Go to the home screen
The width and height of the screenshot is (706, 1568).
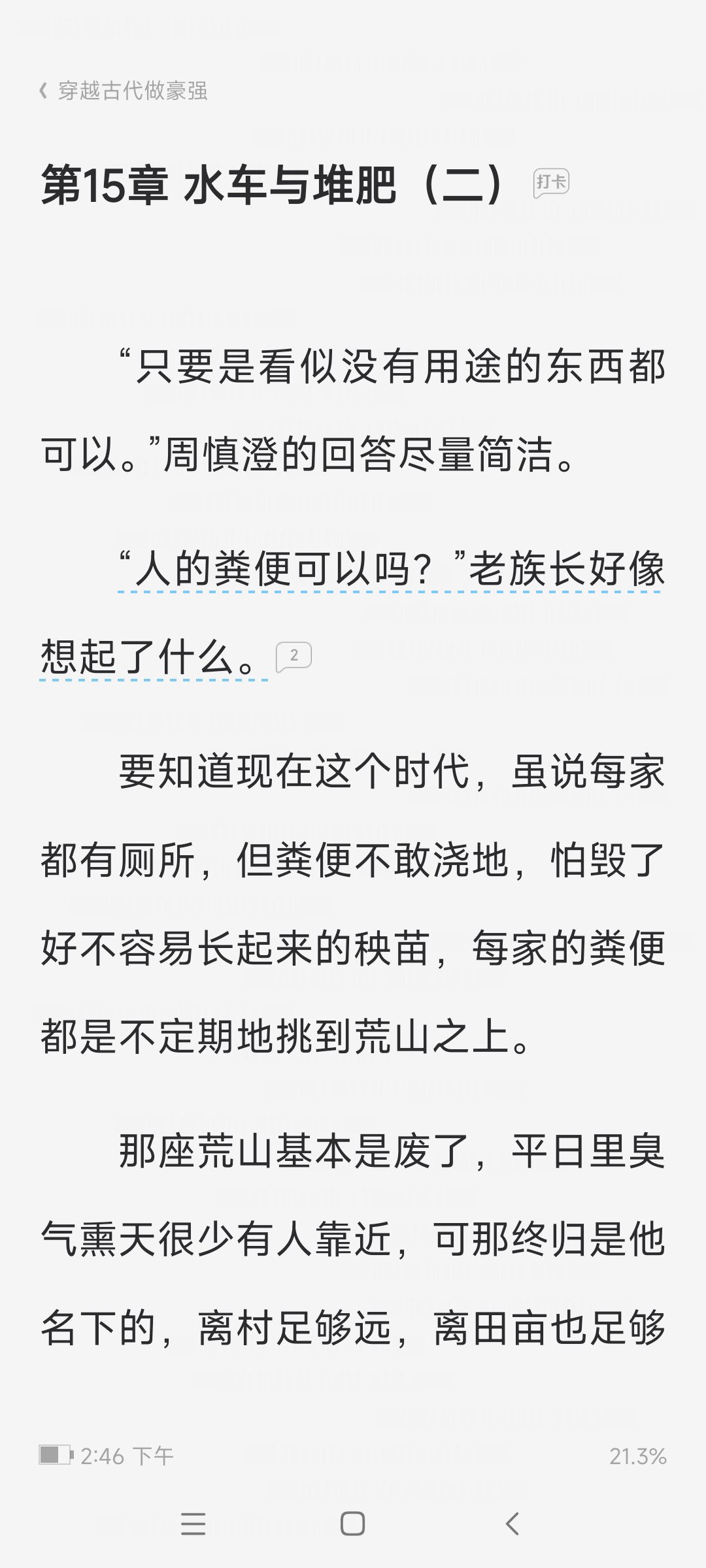(x=353, y=1524)
